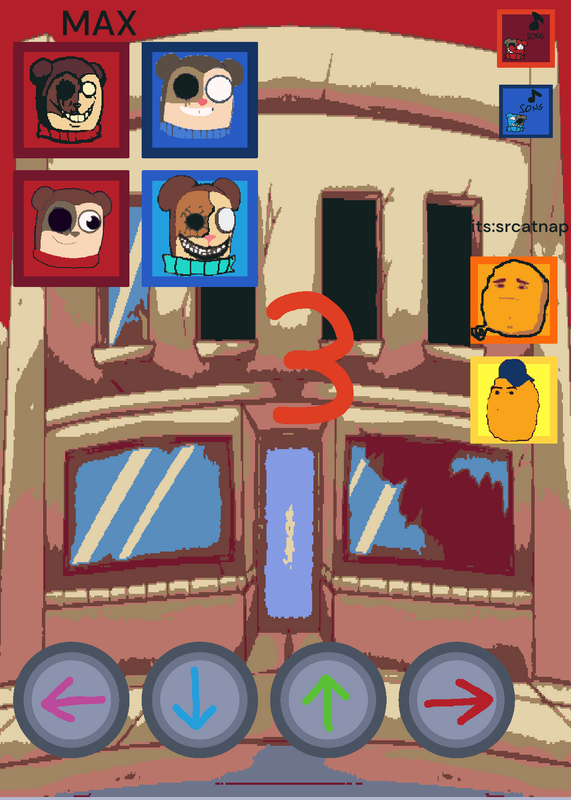Pick the red-framed bear with purple eye

(x=71, y=229)
